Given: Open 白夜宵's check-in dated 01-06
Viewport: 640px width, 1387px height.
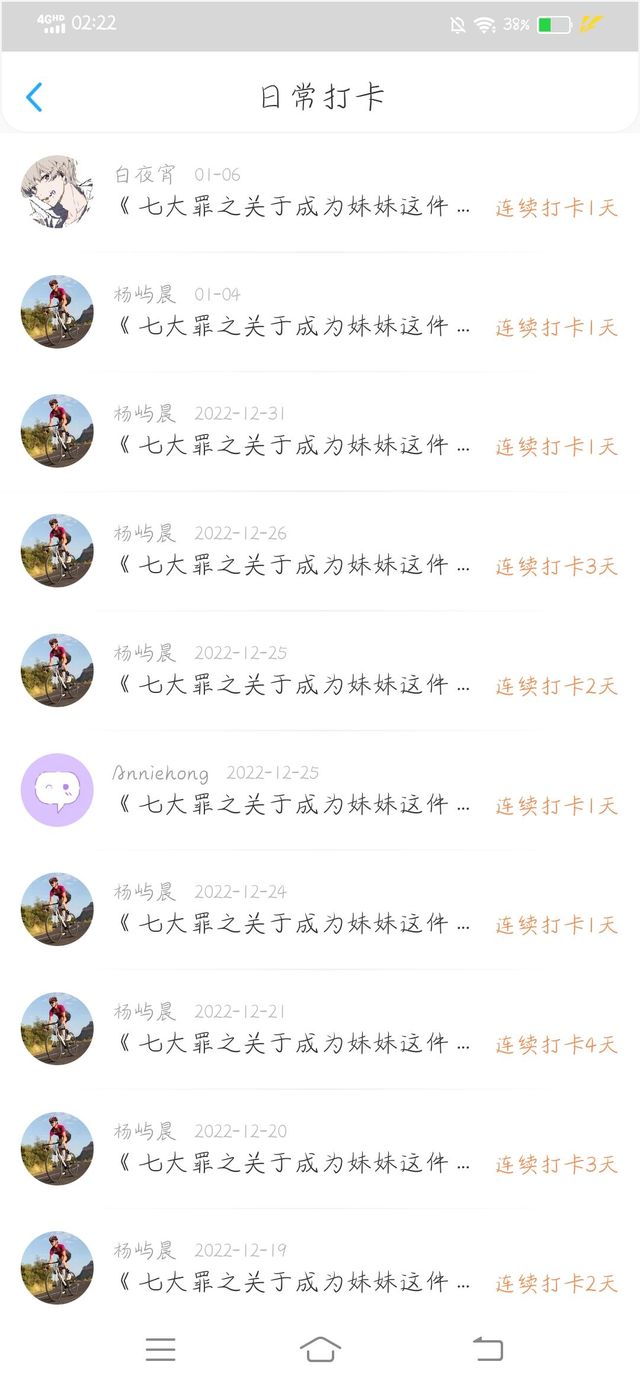Looking at the screenshot, I should pos(320,192).
